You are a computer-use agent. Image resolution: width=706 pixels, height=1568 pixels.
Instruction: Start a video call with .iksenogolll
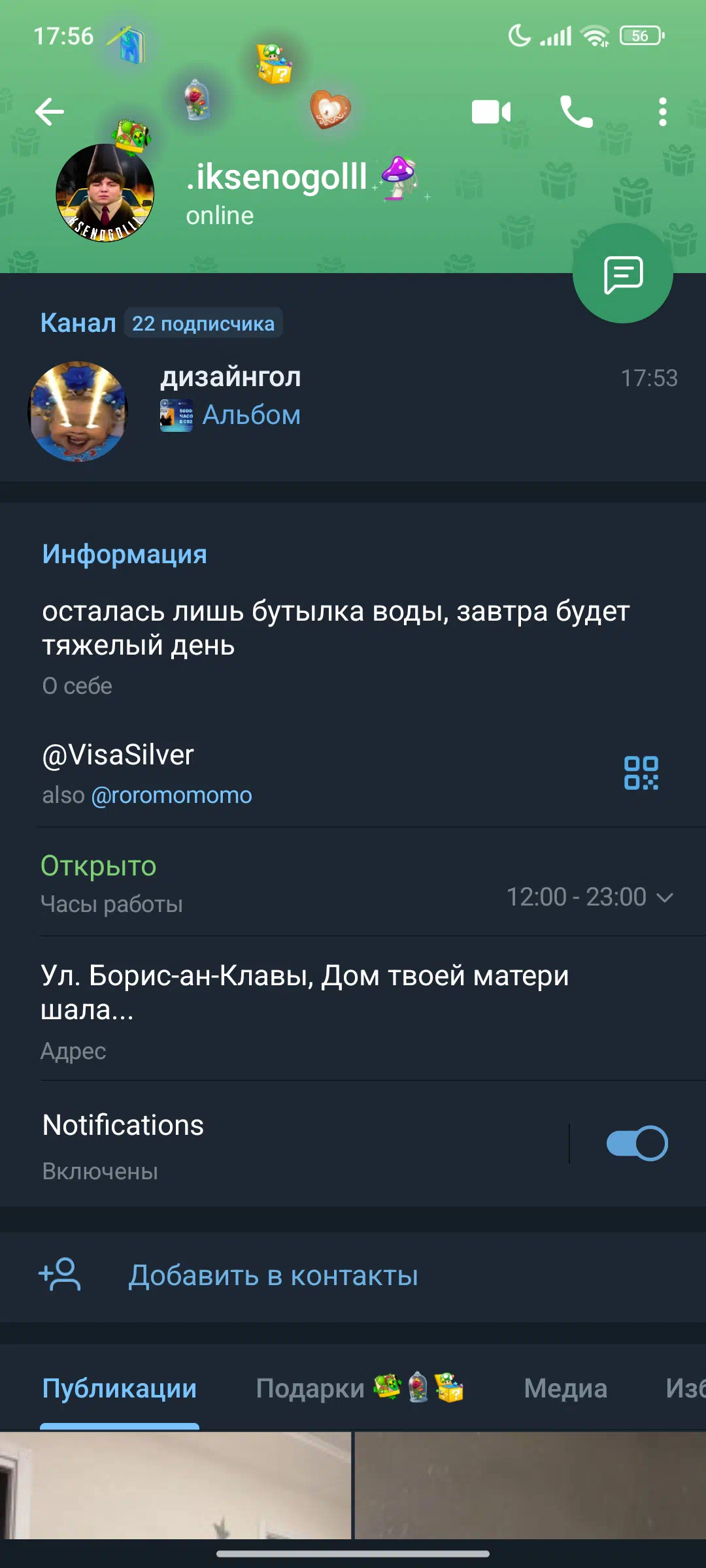point(491,112)
